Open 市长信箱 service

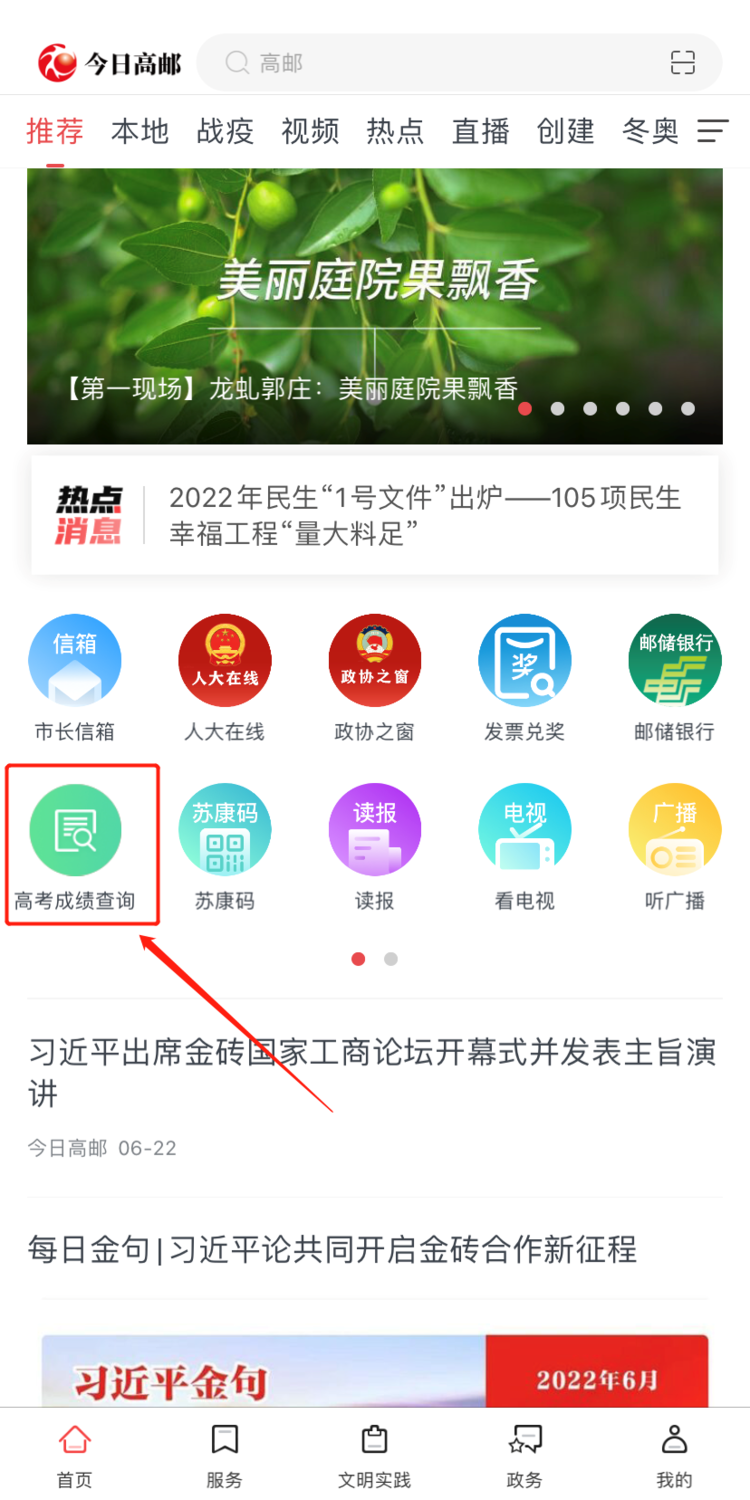pyautogui.click(x=75, y=677)
